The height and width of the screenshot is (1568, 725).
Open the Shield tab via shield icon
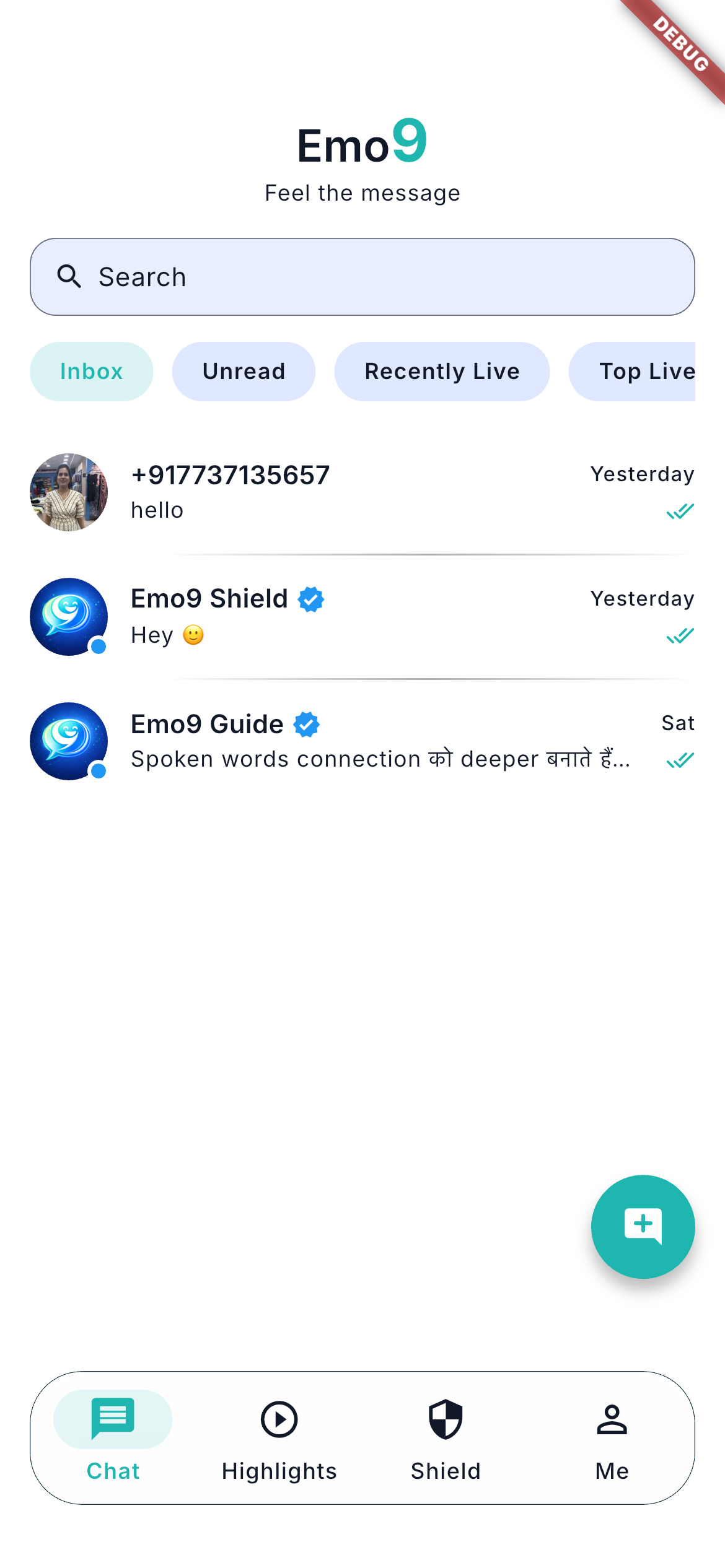click(445, 1419)
